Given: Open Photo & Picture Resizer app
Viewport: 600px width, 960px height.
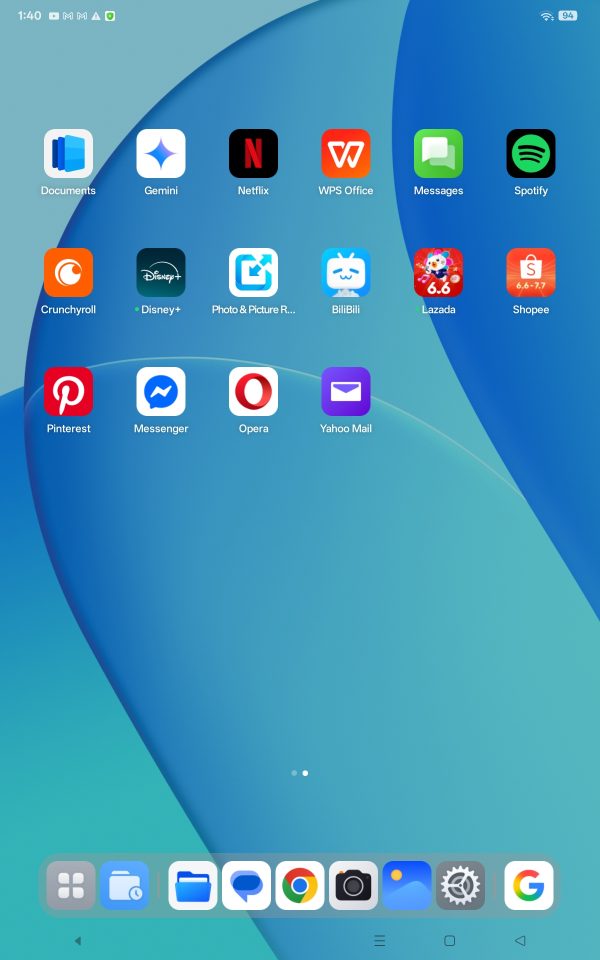Looking at the screenshot, I should (x=253, y=273).
